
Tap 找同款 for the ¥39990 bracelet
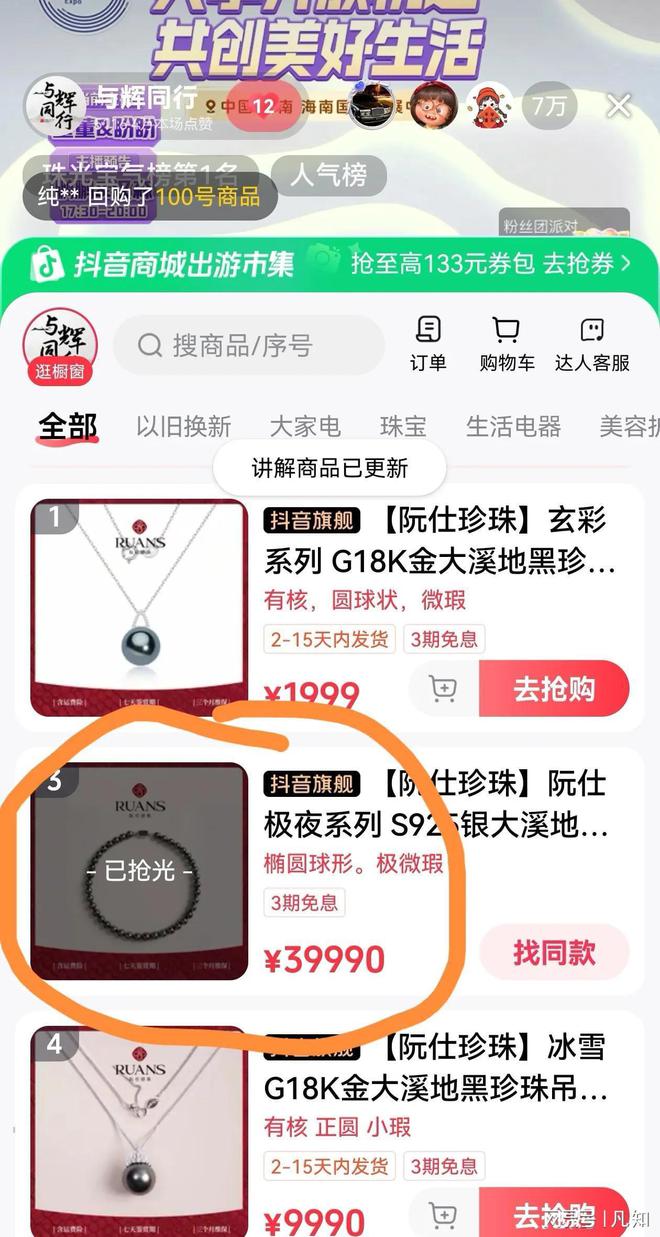click(554, 952)
